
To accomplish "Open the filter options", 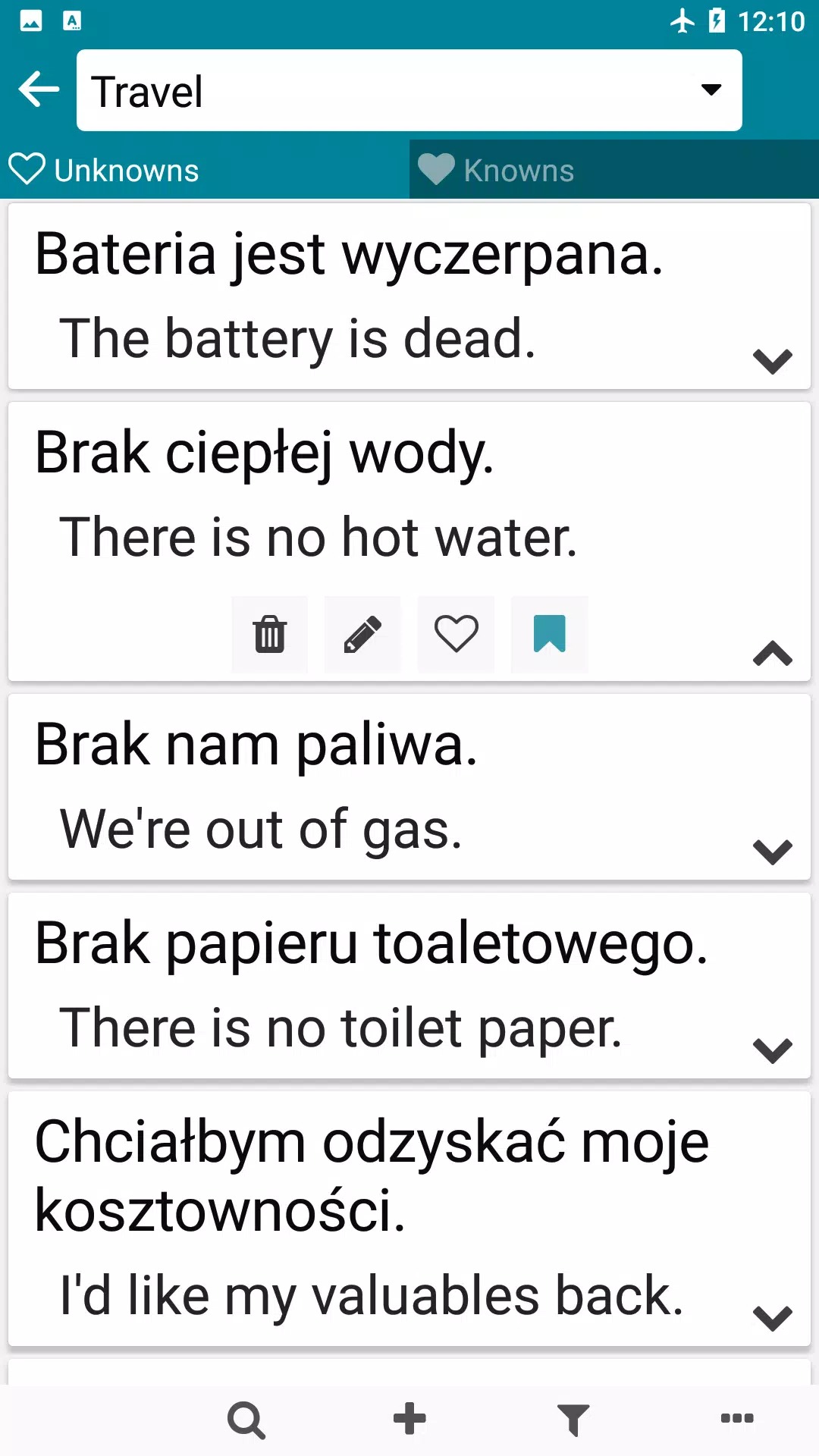I will pyautogui.click(x=573, y=1420).
